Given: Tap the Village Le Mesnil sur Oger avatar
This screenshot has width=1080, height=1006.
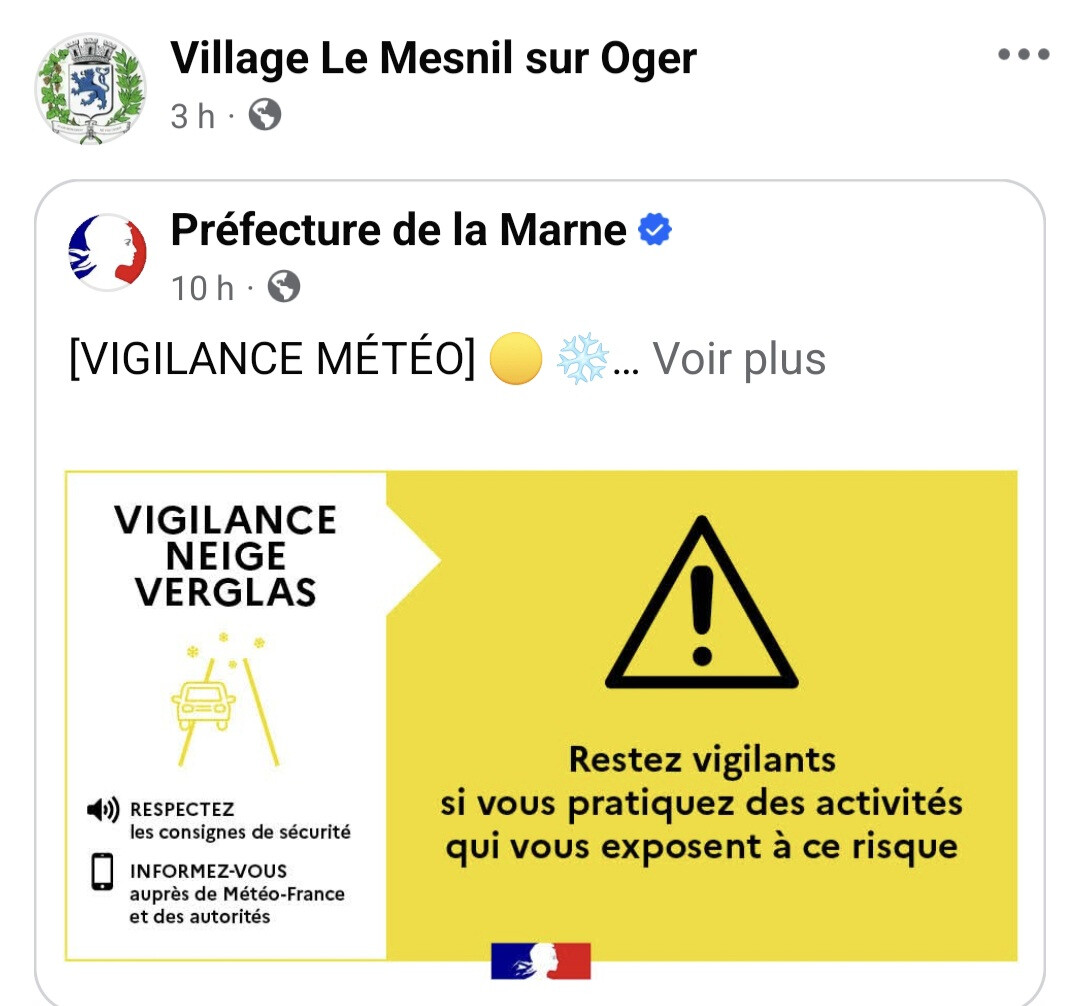Looking at the screenshot, I should tap(90, 88).
